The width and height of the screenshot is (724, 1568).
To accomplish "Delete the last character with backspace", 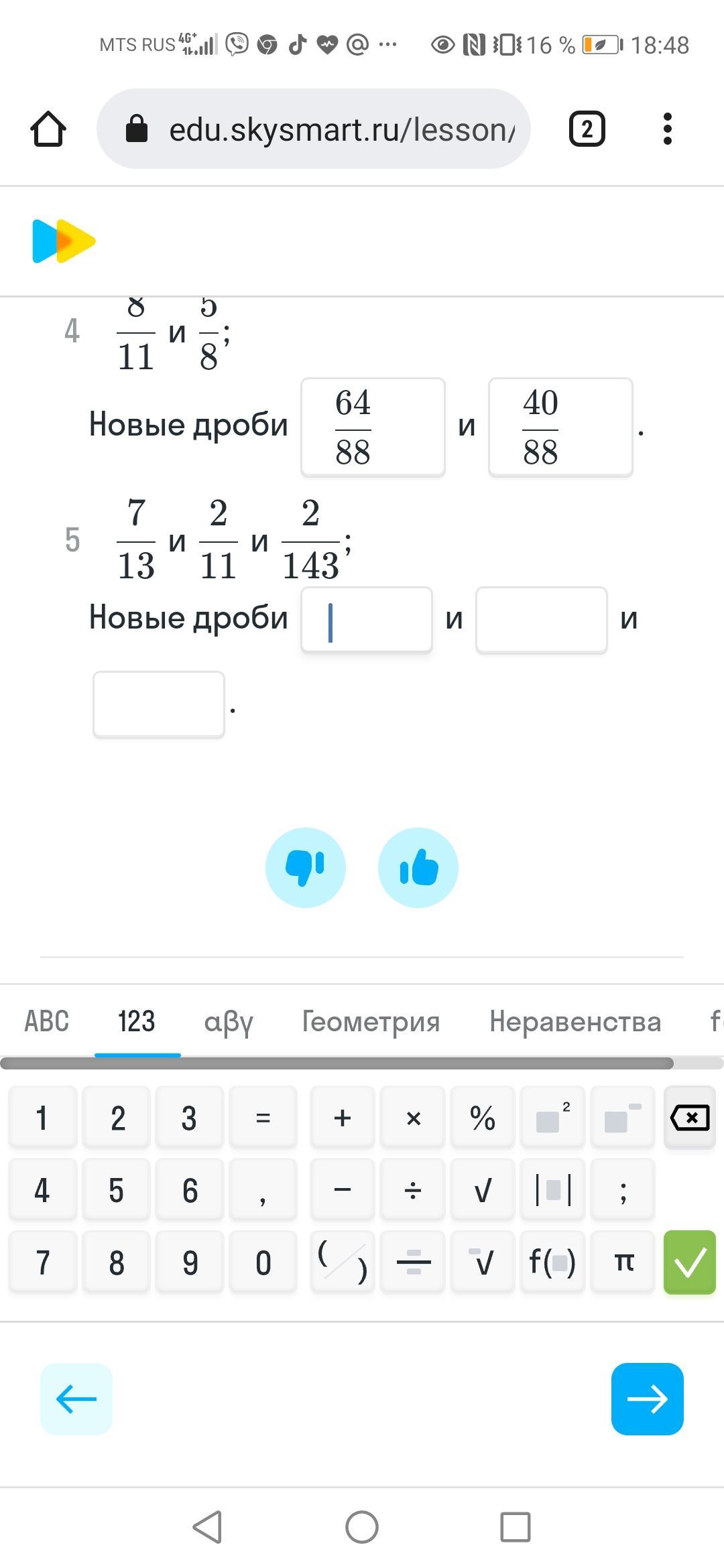I will [x=690, y=1118].
